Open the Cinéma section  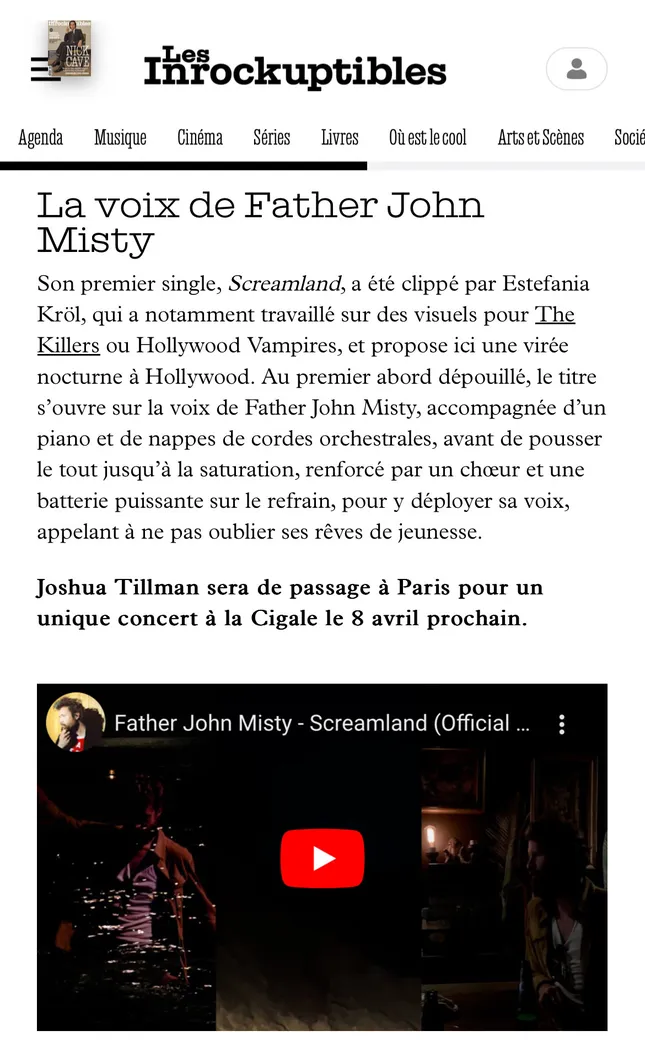click(x=200, y=138)
